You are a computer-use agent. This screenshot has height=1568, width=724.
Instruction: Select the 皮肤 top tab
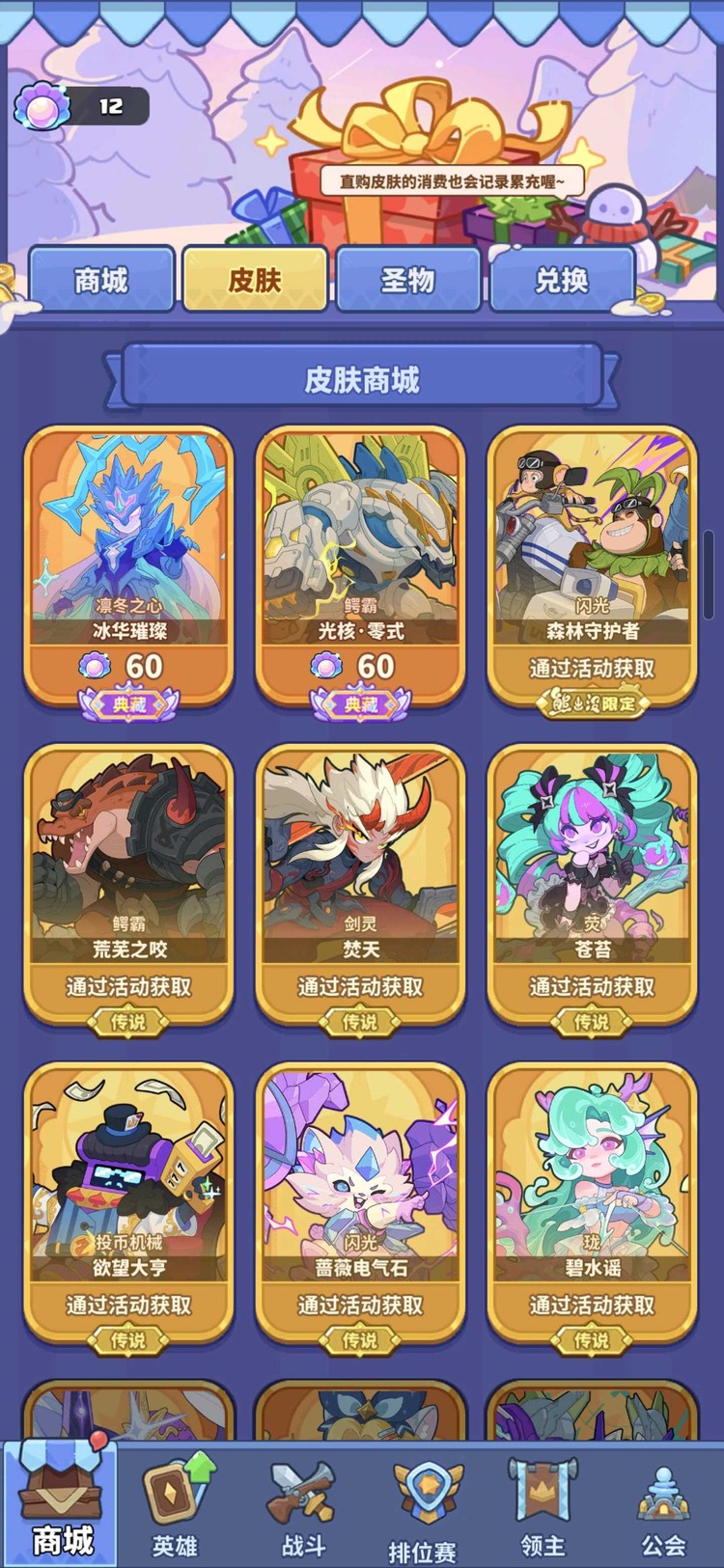[255, 280]
